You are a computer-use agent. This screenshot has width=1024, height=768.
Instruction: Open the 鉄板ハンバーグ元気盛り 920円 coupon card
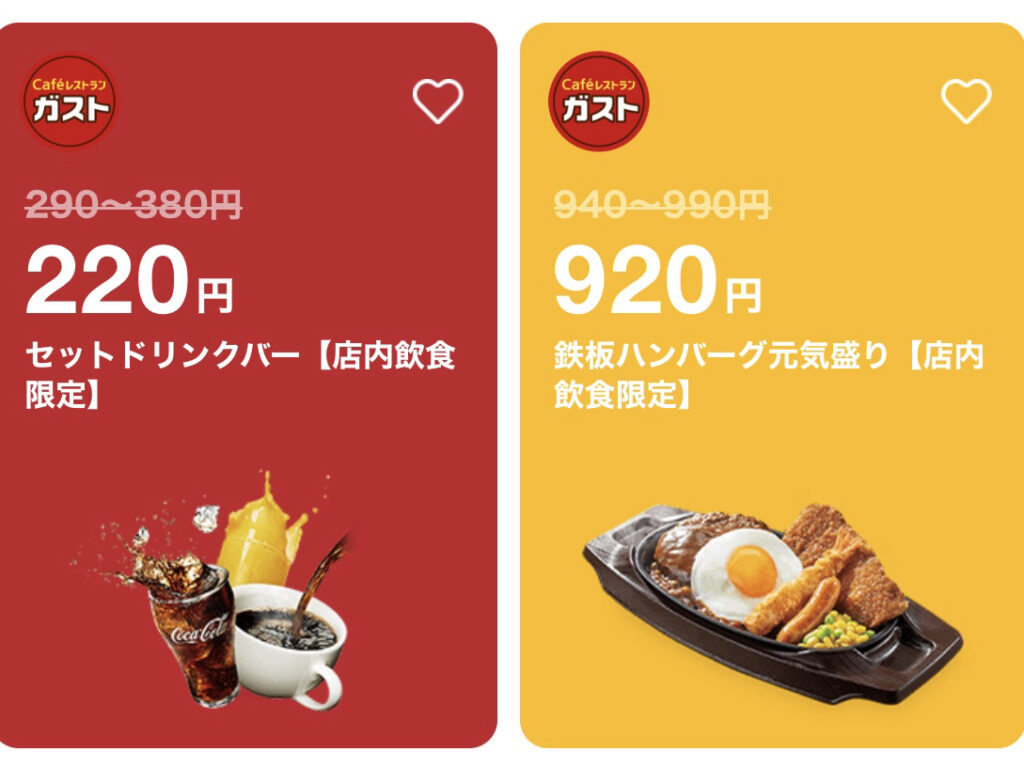770,450
